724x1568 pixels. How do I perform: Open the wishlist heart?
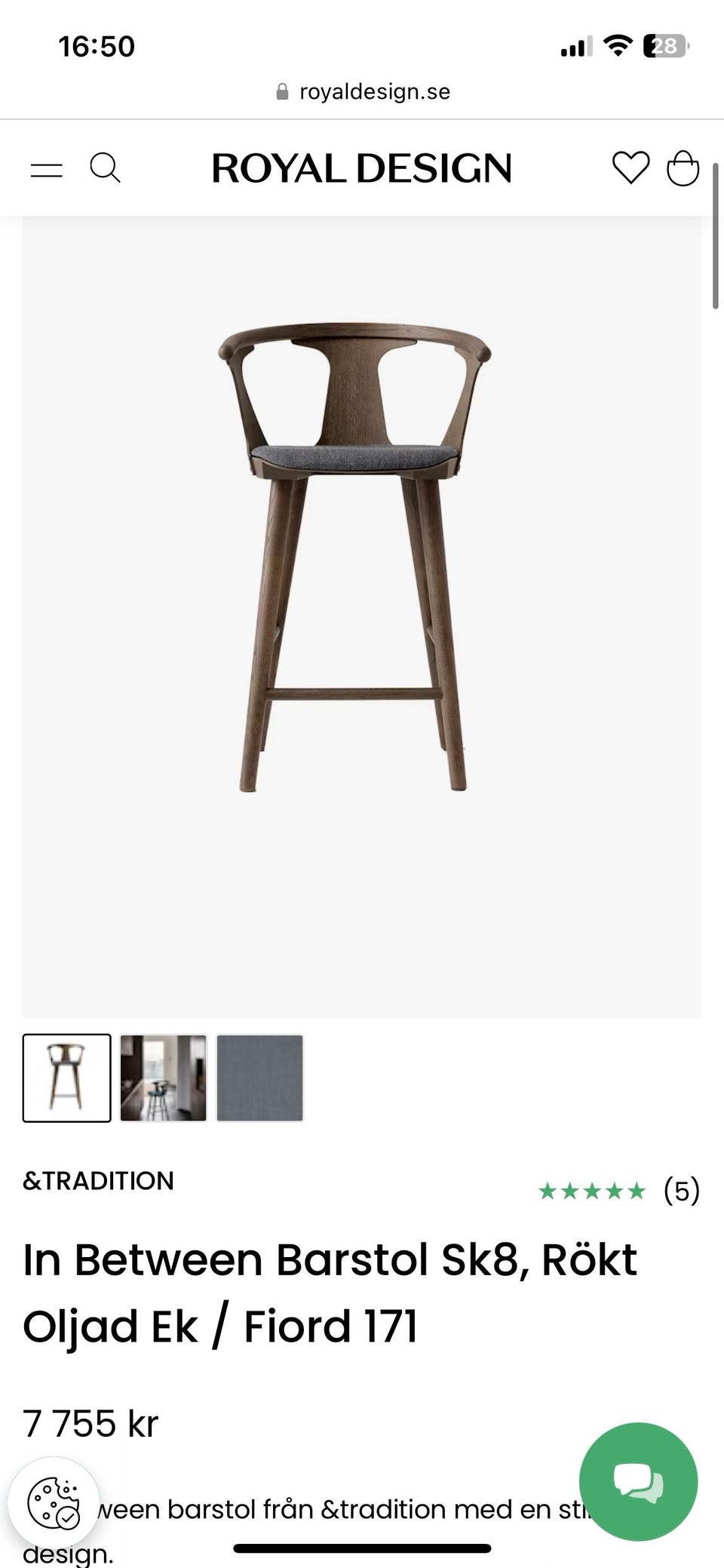tap(630, 168)
